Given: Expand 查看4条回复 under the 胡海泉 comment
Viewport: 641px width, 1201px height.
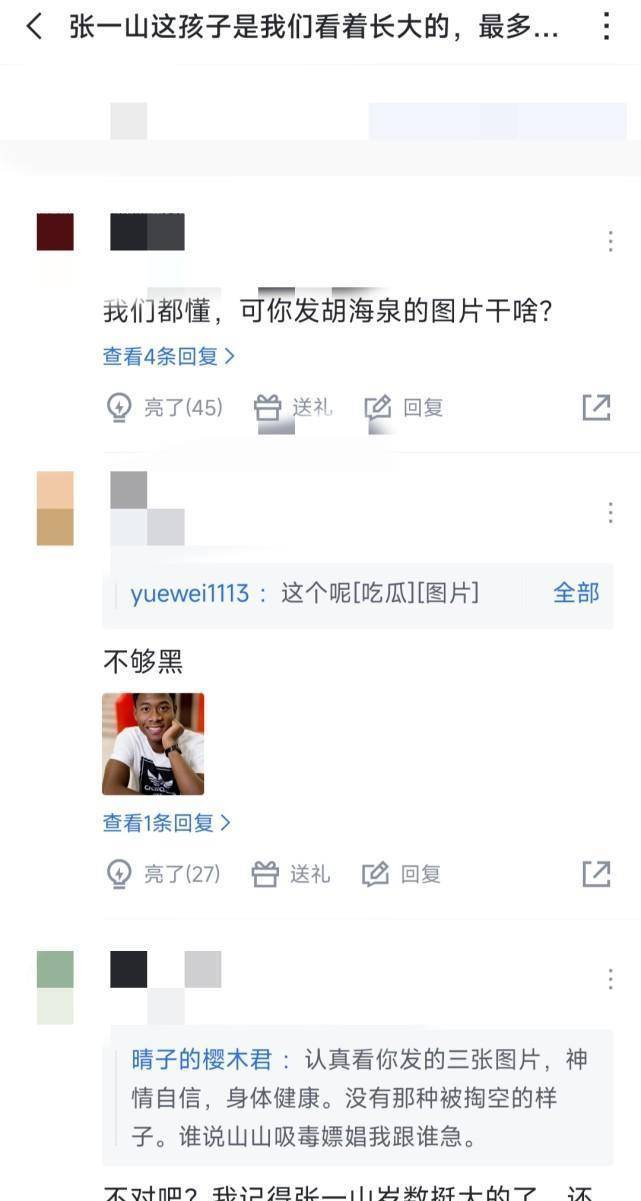Looking at the screenshot, I should [169, 356].
